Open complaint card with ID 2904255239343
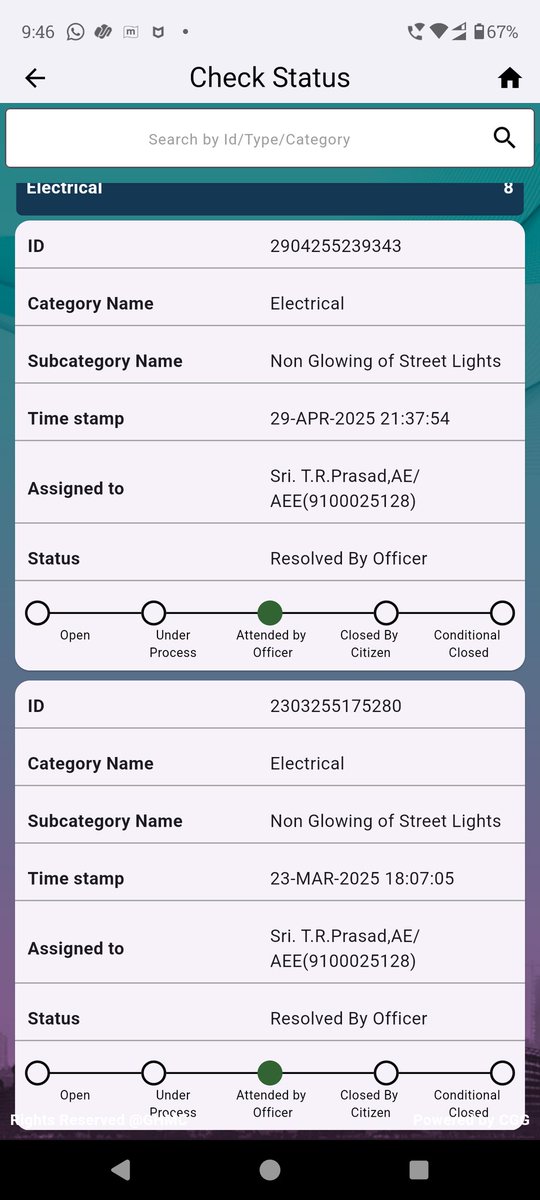The height and width of the screenshot is (1200, 540). click(270, 445)
